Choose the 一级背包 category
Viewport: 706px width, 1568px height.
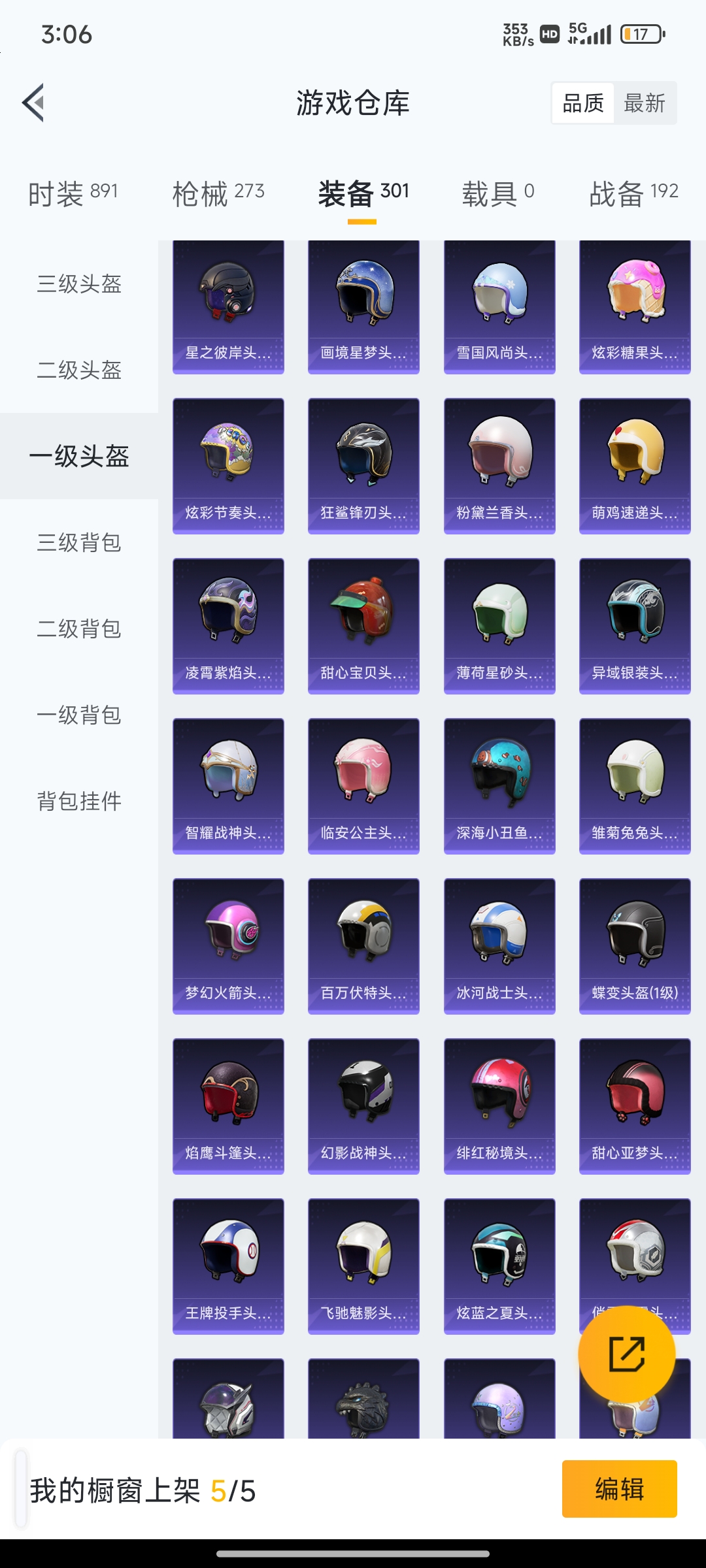pyautogui.click(x=79, y=715)
